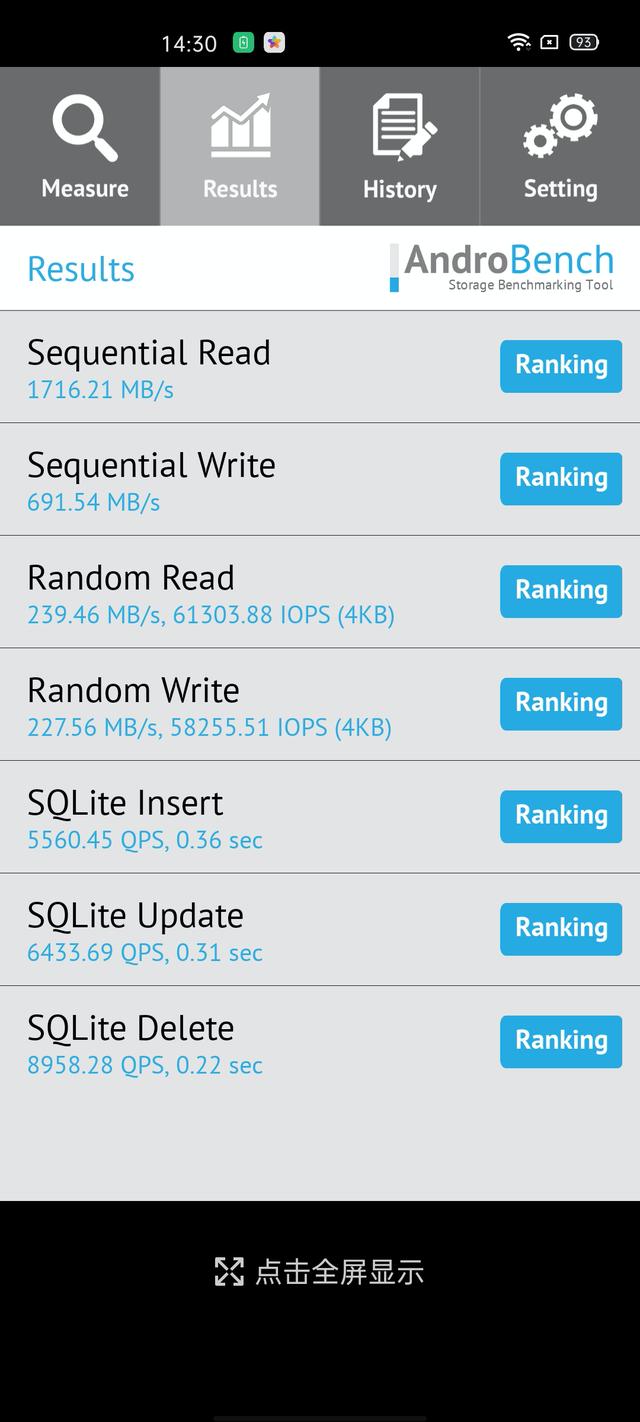Open the History tab
Image resolution: width=640 pixels, height=1422 pixels.
click(x=400, y=146)
